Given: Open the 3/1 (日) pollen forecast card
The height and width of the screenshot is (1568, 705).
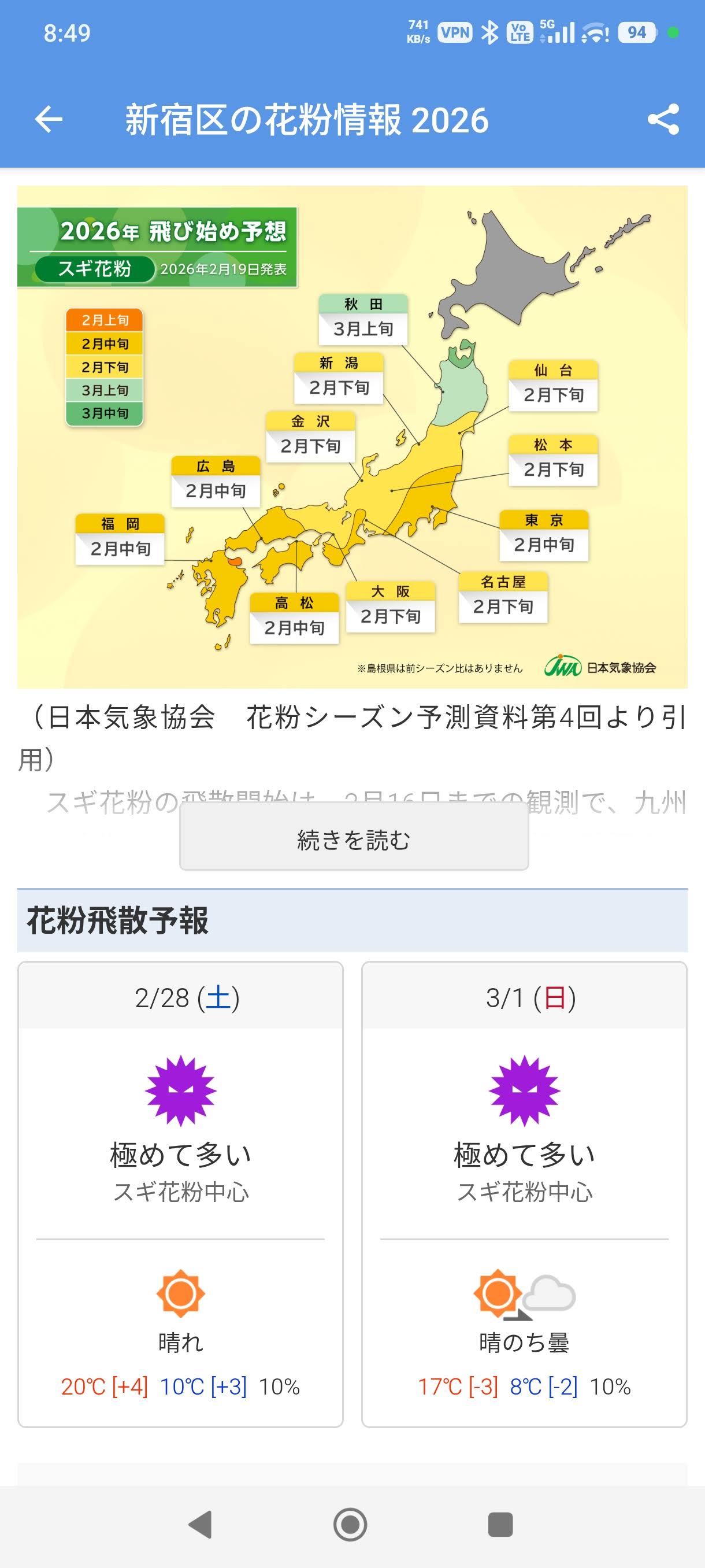Looking at the screenshot, I should [x=524, y=1193].
